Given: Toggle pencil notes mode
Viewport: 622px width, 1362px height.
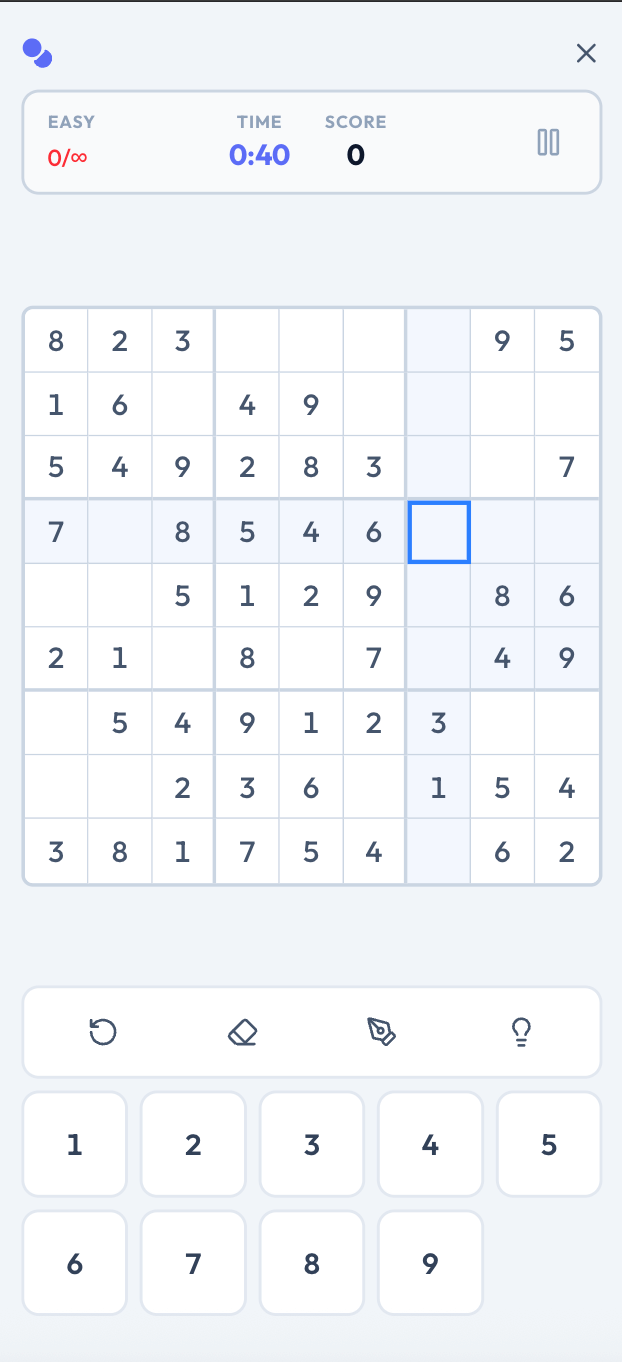Looking at the screenshot, I should [x=381, y=1031].
